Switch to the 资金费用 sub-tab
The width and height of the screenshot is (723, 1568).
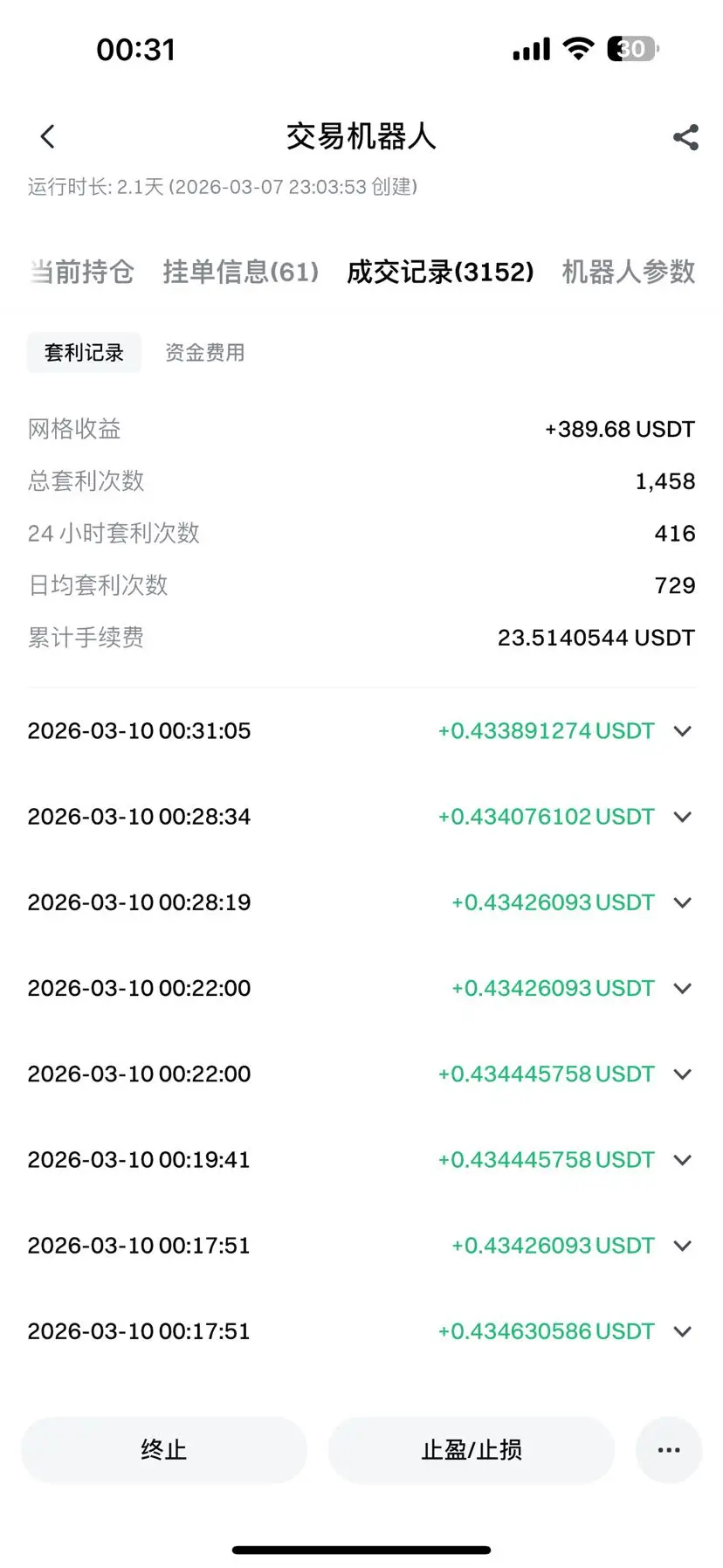click(x=204, y=352)
